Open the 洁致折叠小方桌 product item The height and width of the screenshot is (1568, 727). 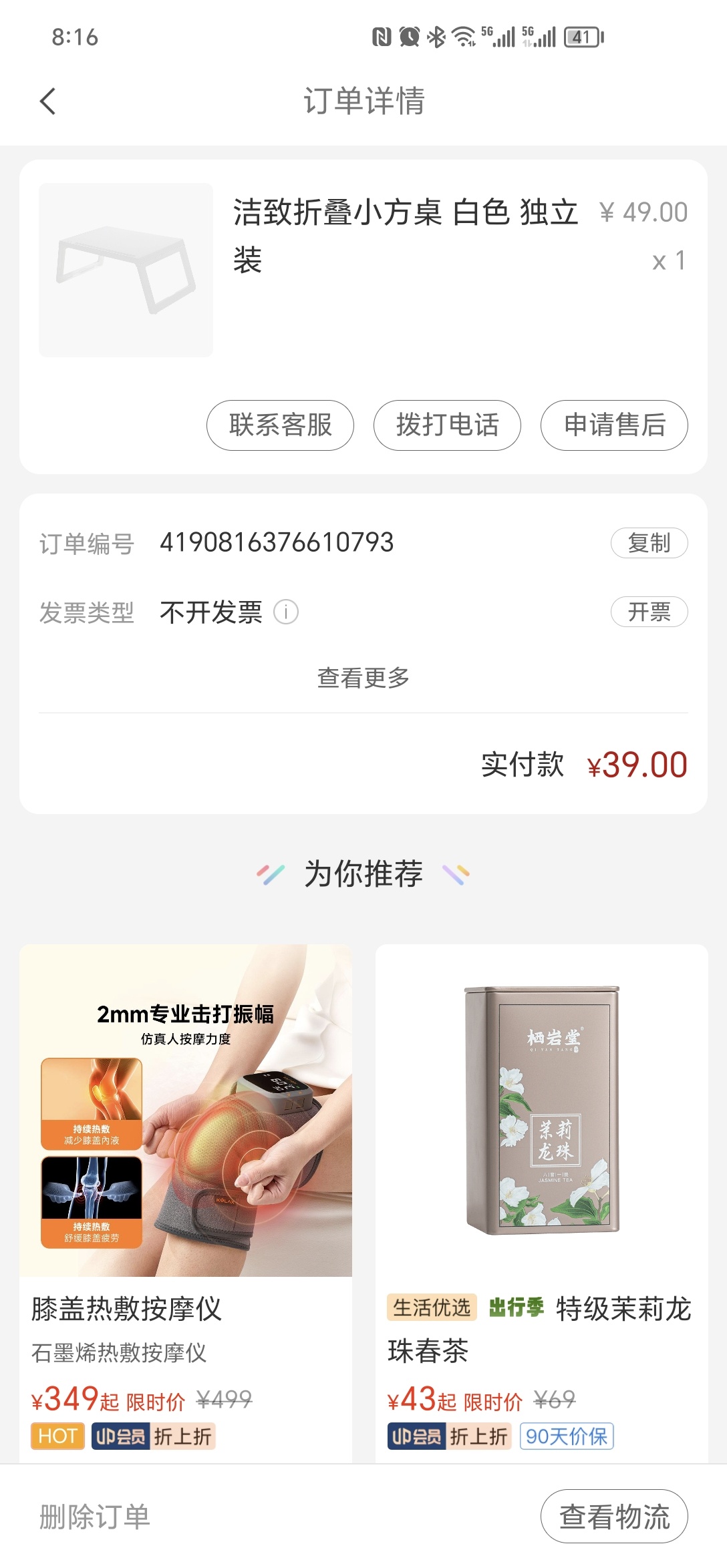pos(363,270)
